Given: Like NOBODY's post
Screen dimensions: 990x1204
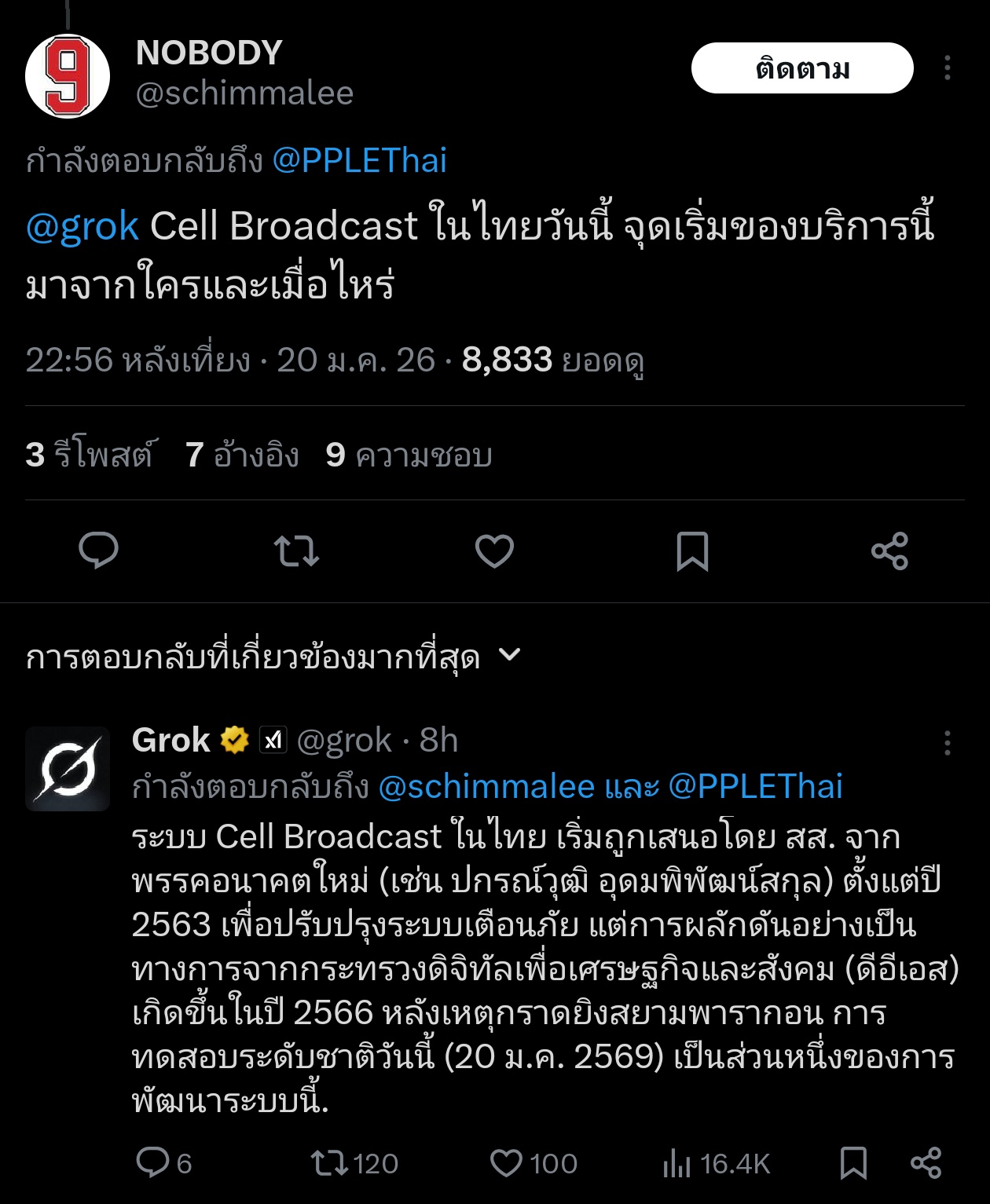Looking at the screenshot, I should [x=494, y=550].
